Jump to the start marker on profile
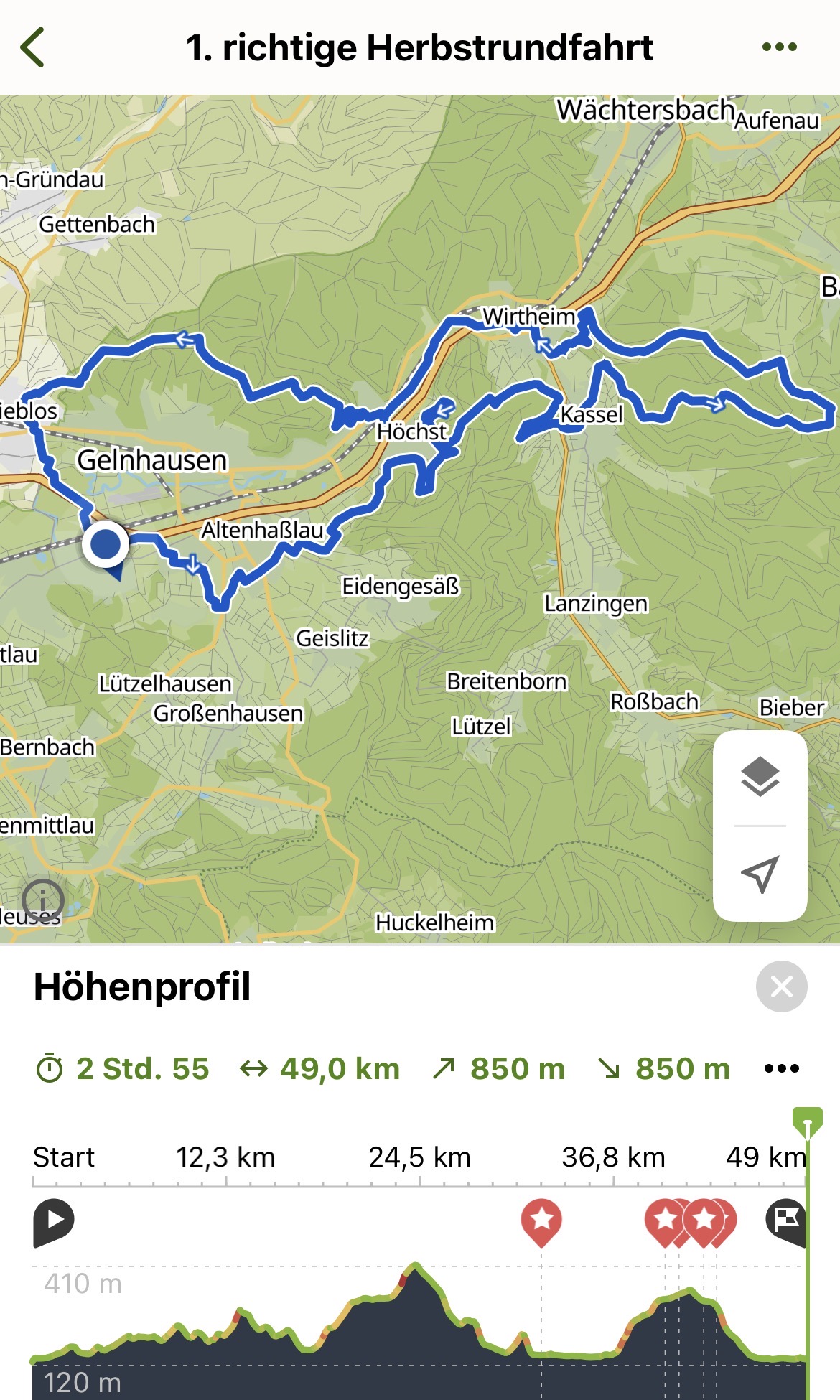 tap(54, 1221)
